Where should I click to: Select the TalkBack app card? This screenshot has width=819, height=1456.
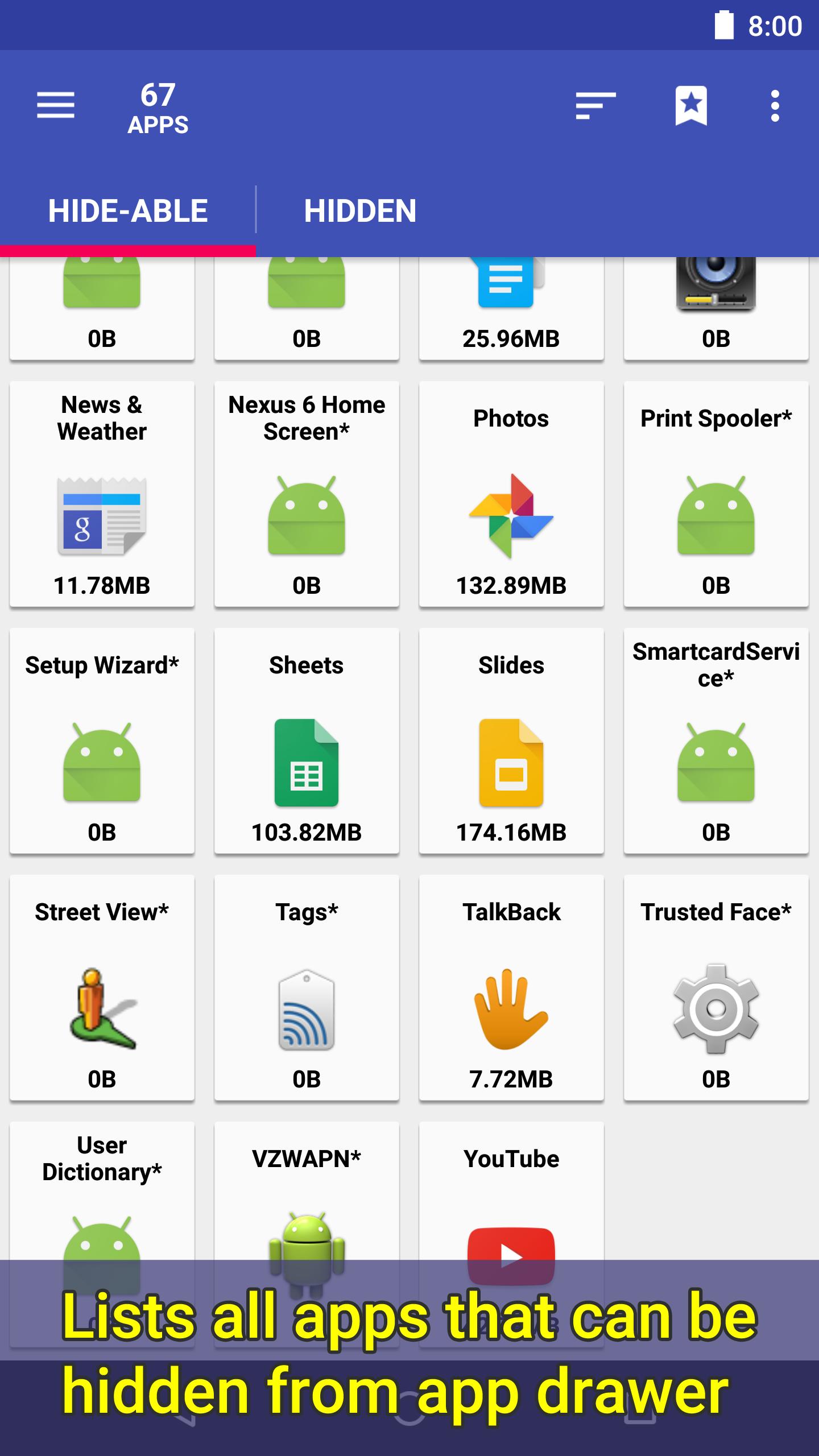pyautogui.click(x=511, y=987)
